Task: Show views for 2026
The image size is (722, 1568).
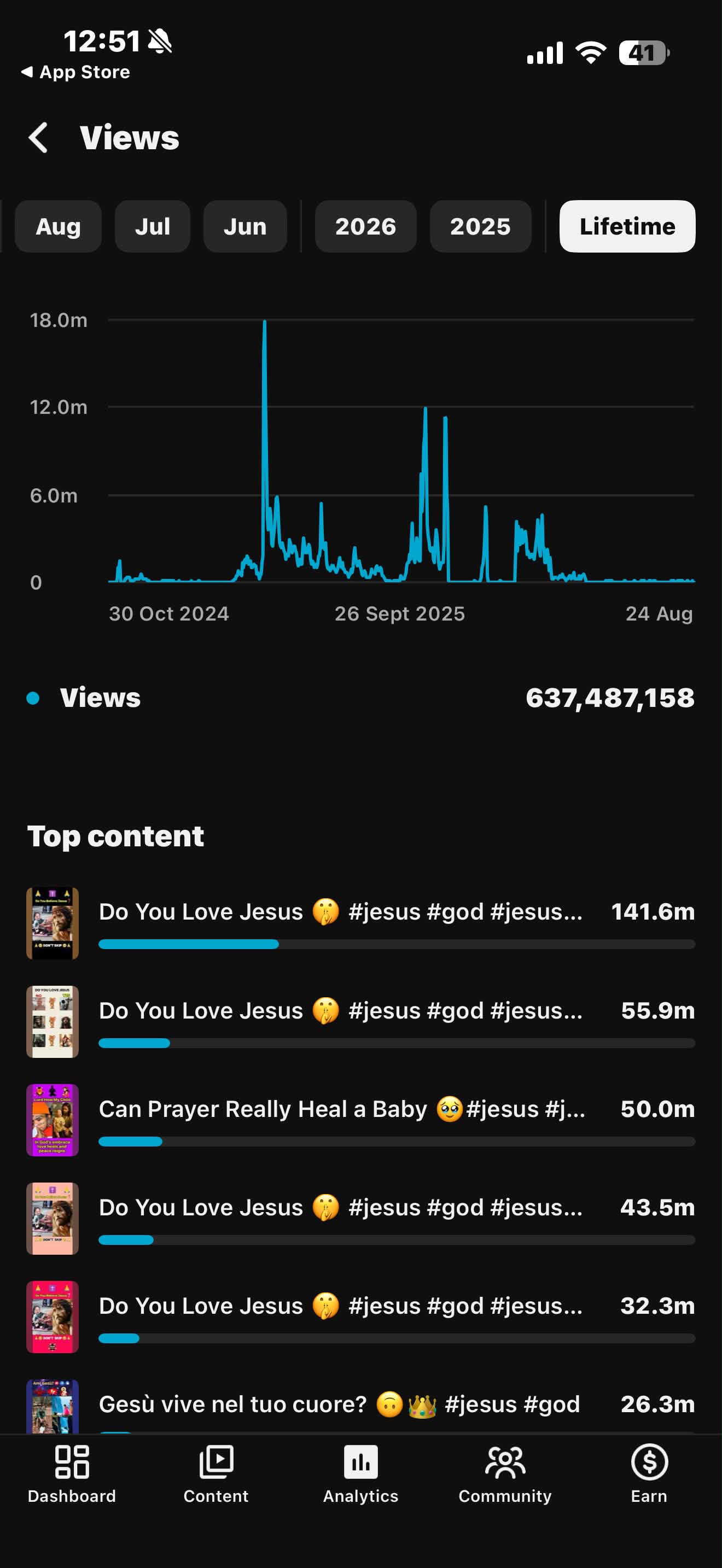Action: pos(365,226)
